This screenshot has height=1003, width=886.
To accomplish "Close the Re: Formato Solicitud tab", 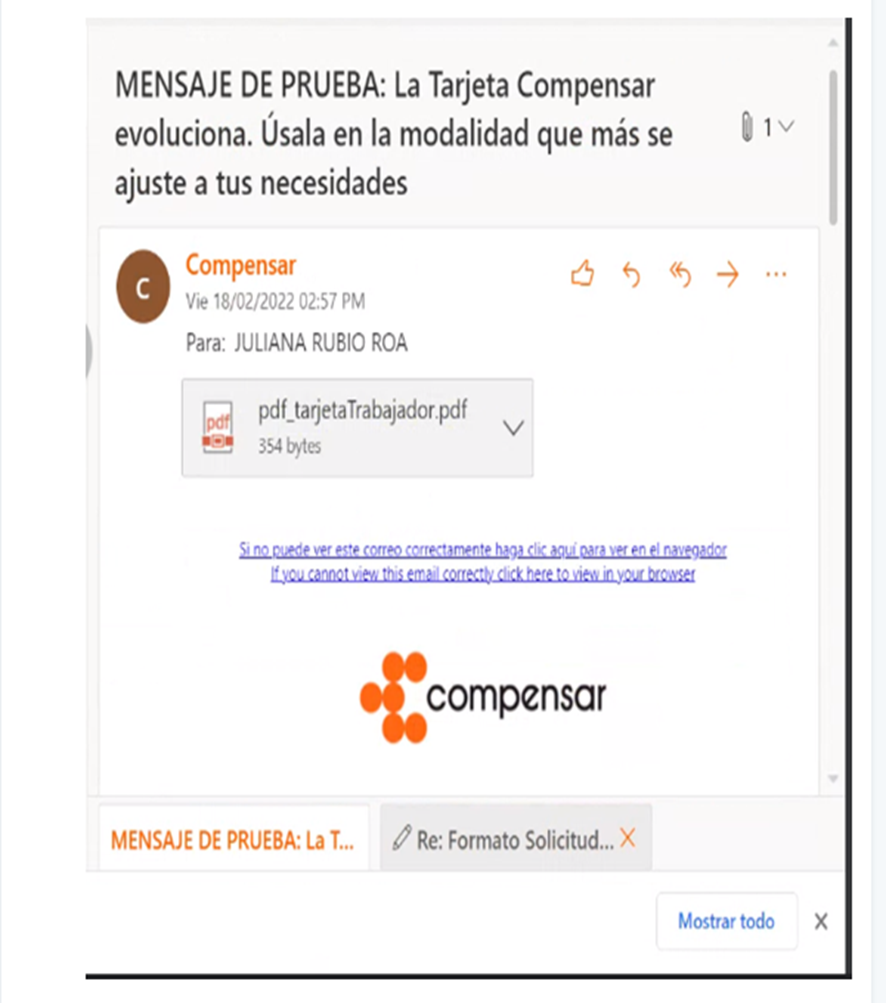I will coord(628,838).
